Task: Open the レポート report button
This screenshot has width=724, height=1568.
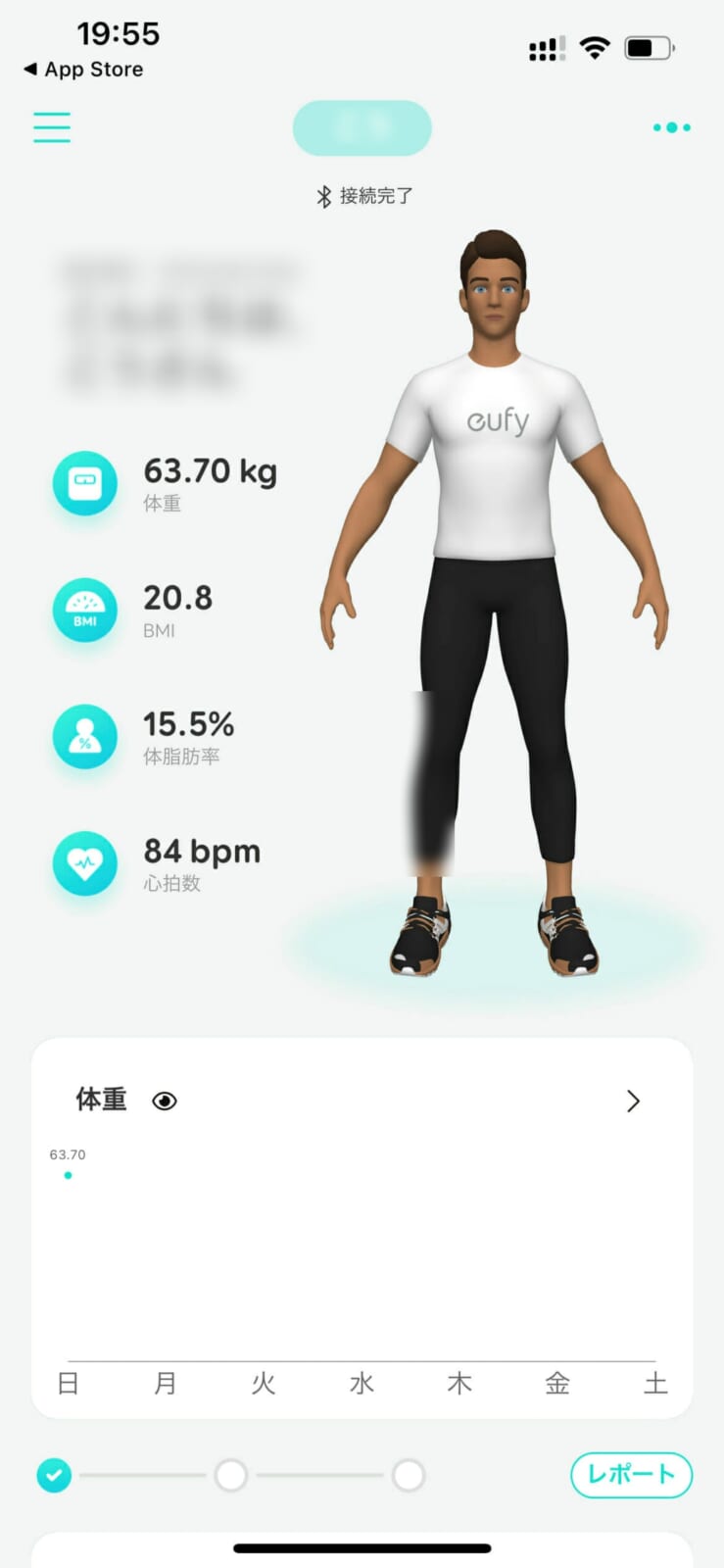Action: [631, 1474]
